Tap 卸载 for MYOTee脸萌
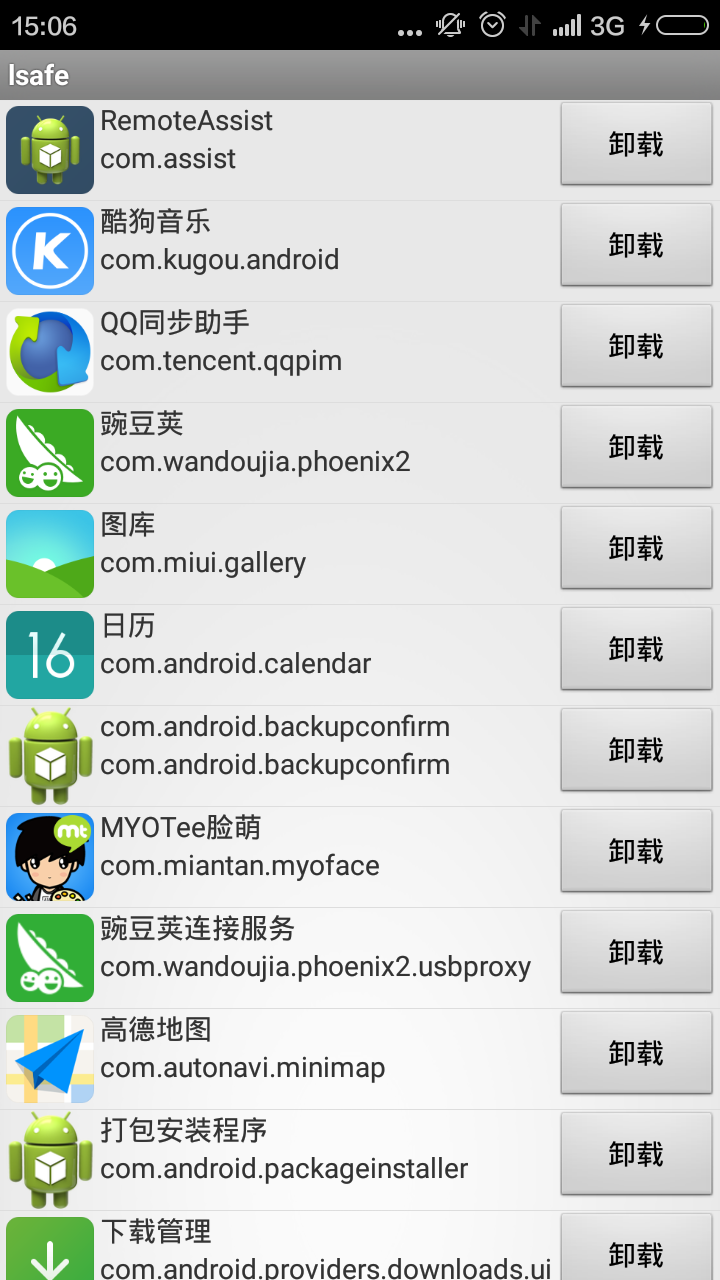This screenshot has width=720, height=1280. (636, 851)
